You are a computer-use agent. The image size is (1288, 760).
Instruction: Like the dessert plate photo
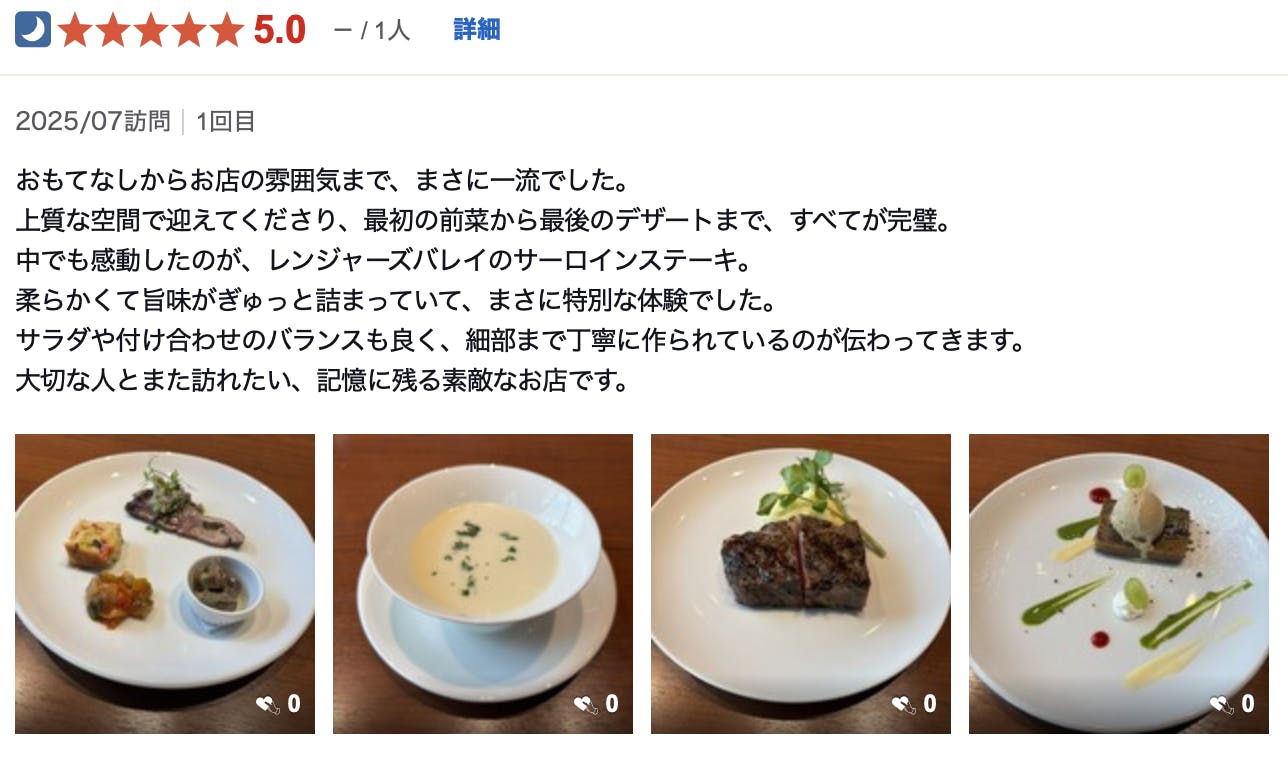[1231, 704]
